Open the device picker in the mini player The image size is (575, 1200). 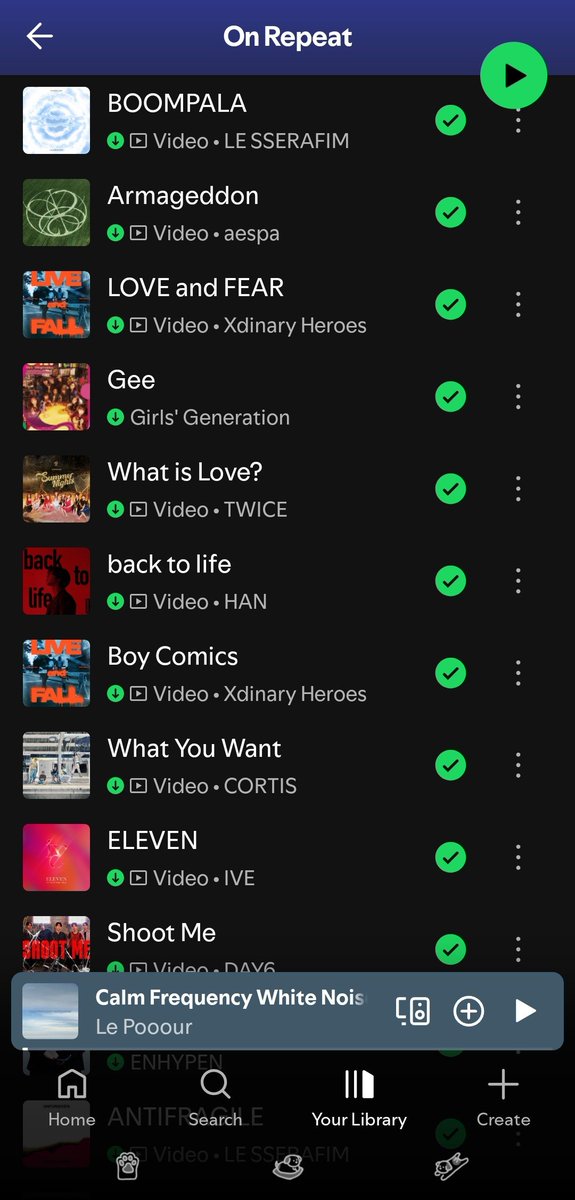click(x=413, y=1011)
